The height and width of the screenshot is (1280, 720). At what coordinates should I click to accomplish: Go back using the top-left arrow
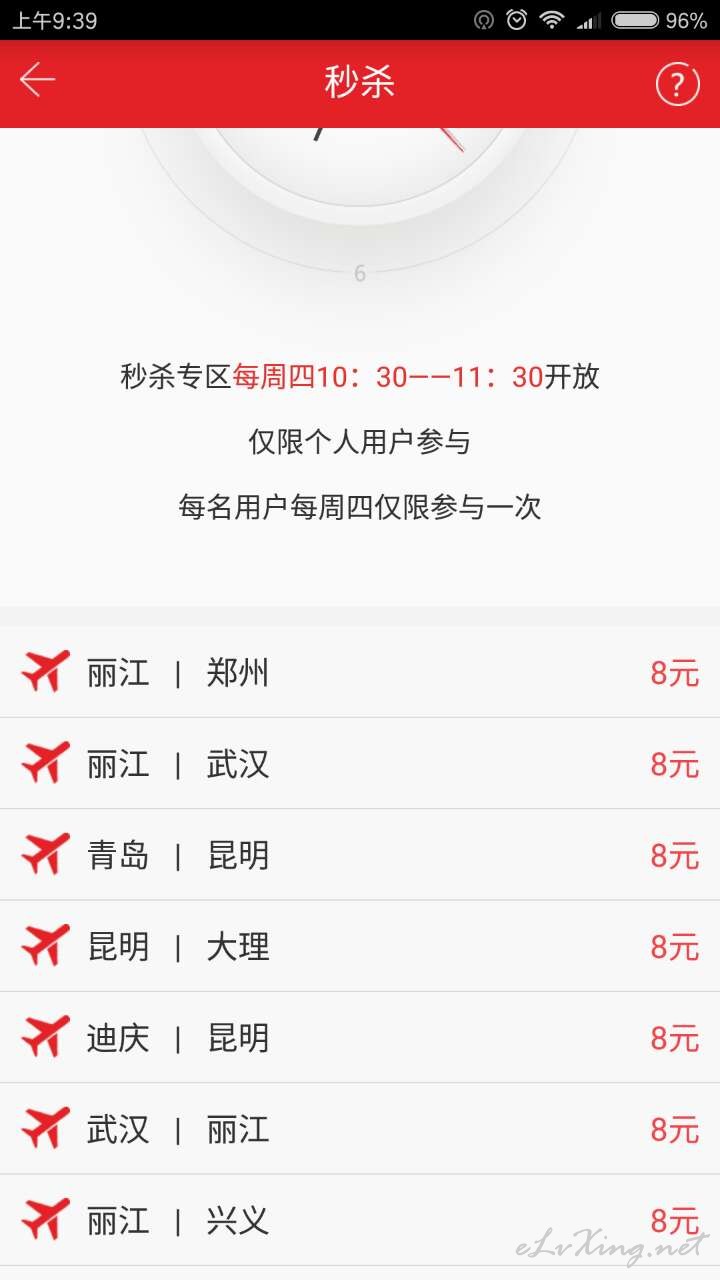click(x=38, y=81)
